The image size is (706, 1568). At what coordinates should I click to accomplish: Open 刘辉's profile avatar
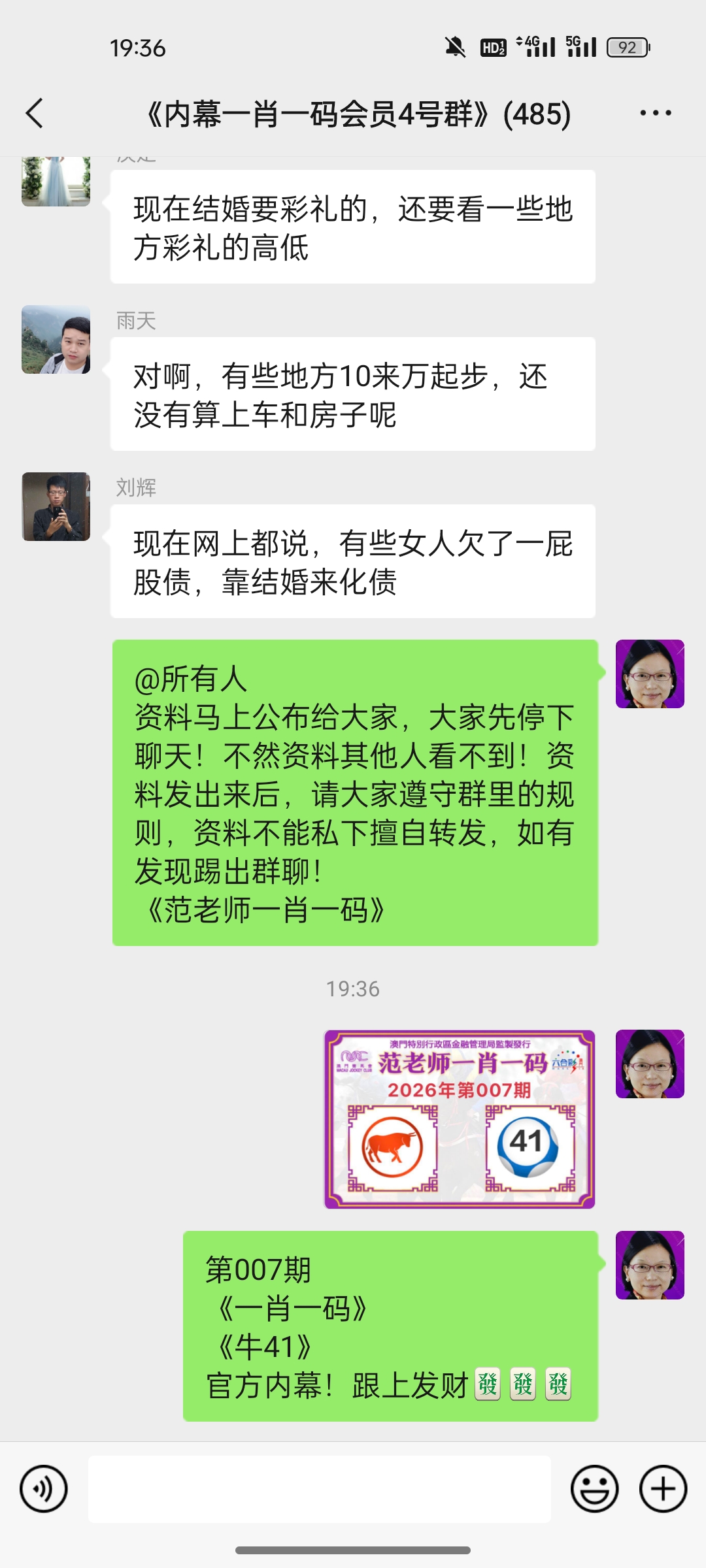[56, 507]
